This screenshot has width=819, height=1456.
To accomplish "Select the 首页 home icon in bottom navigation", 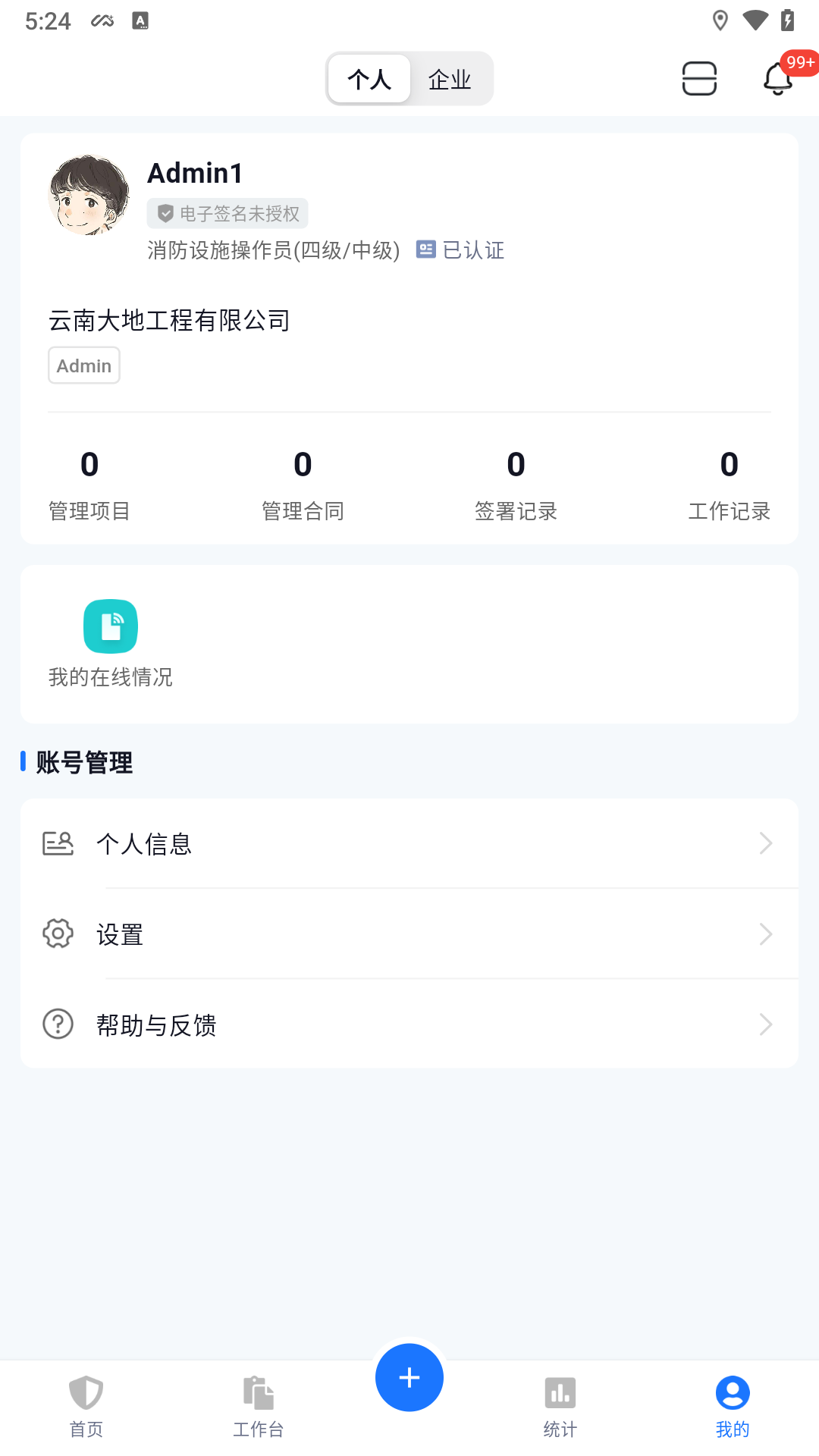I will click(86, 1394).
